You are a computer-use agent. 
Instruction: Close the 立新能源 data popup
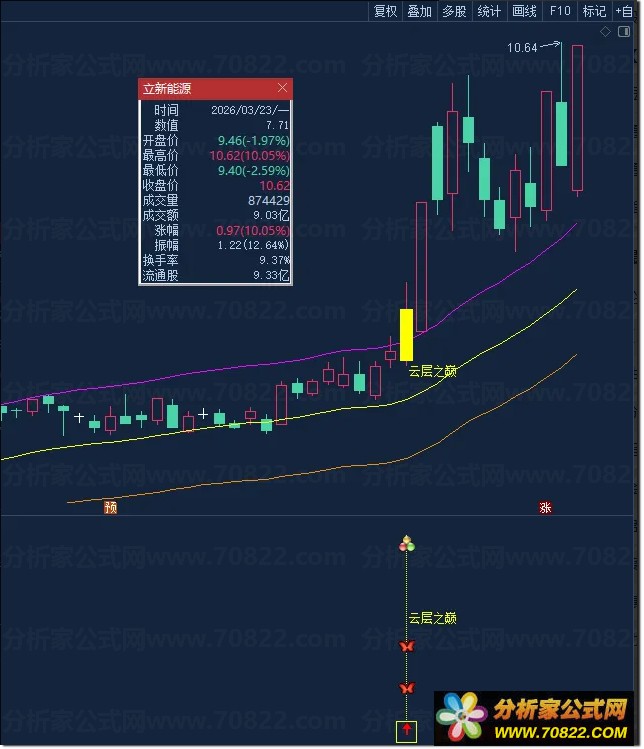282,88
